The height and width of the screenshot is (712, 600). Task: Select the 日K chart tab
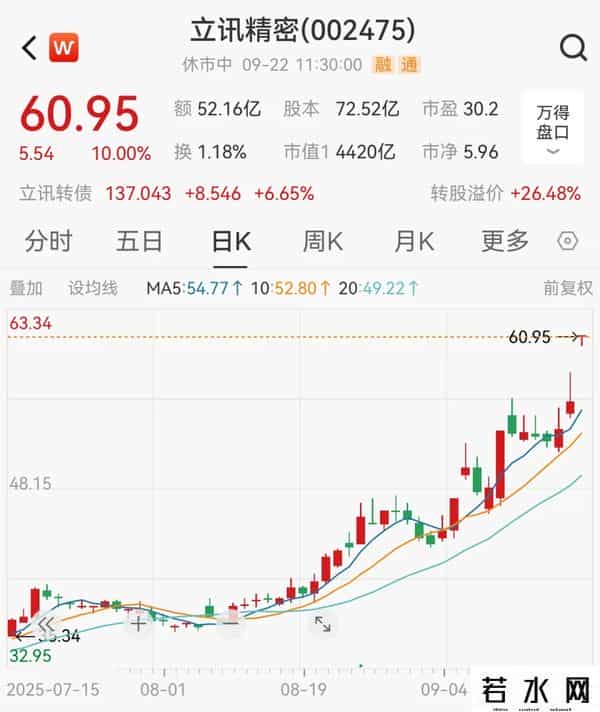[231, 241]
